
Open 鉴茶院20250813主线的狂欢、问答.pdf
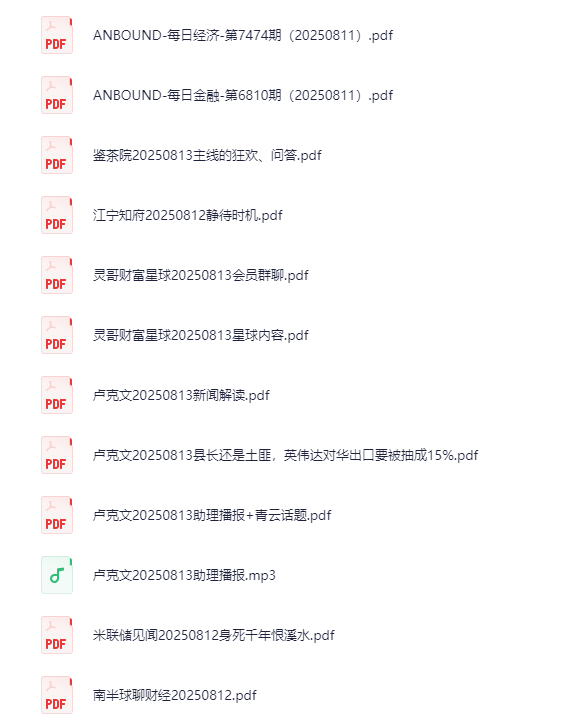(x=207, y=155)
